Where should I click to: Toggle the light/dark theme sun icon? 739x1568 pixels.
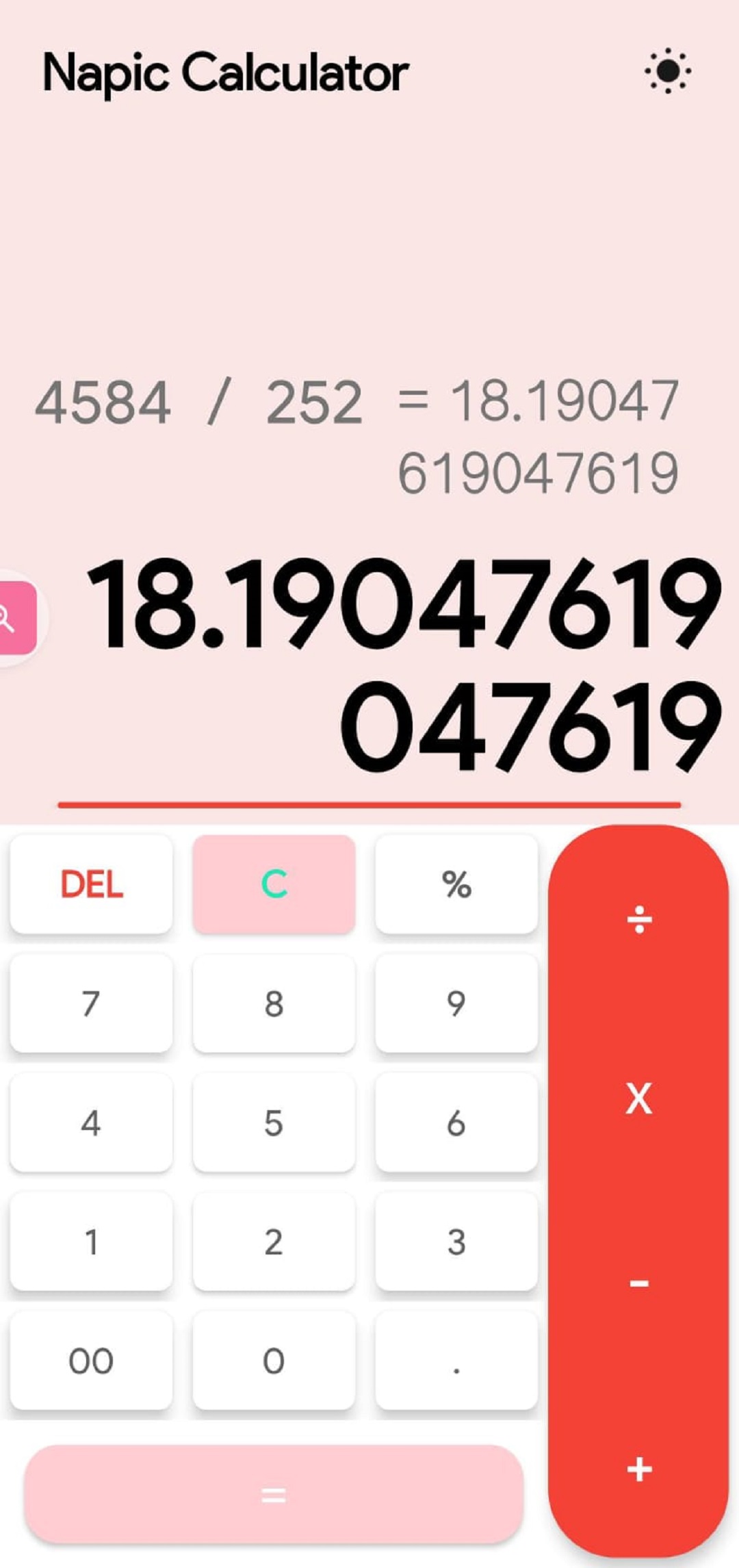[x=667, y=71]
